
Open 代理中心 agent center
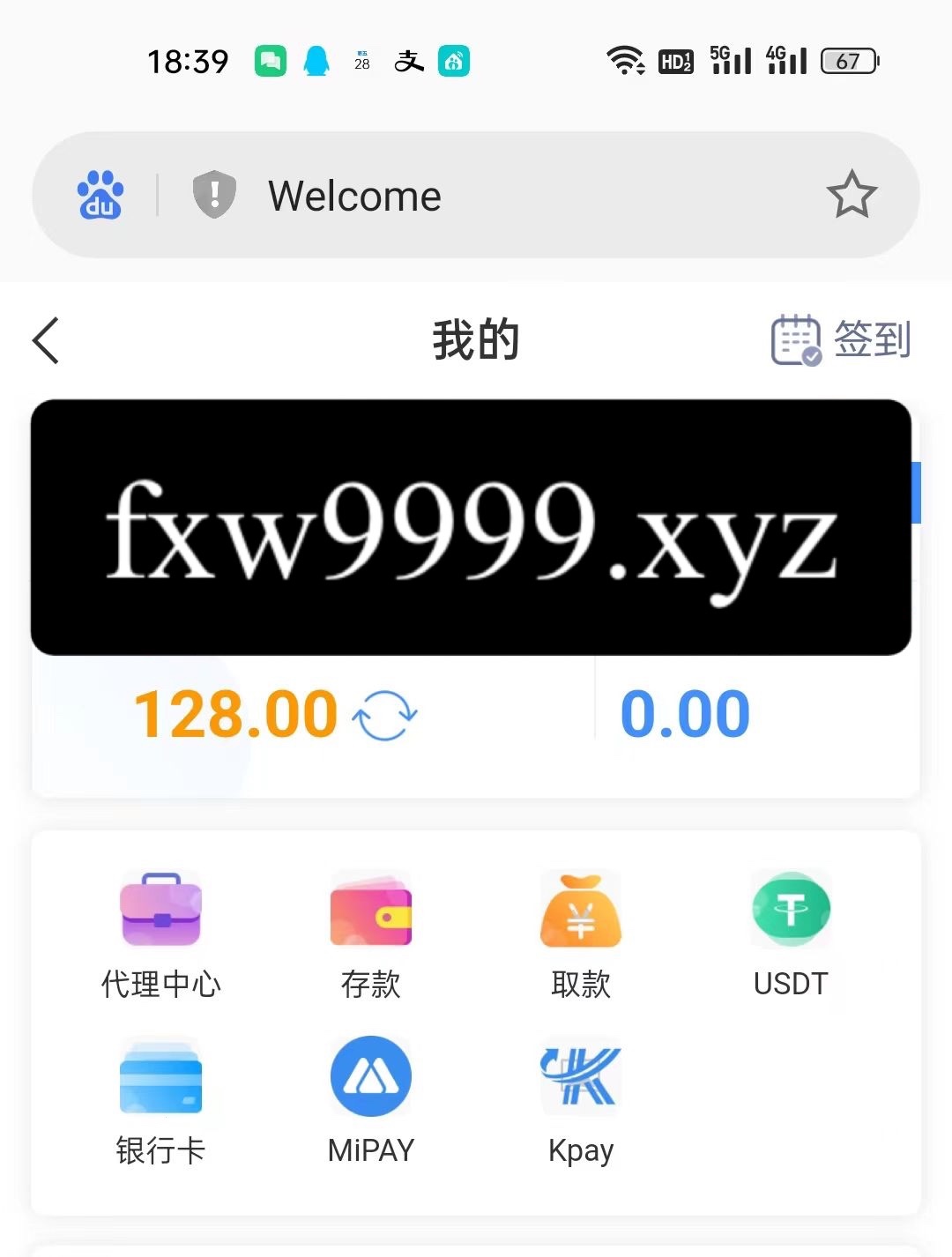click(161, 934)
